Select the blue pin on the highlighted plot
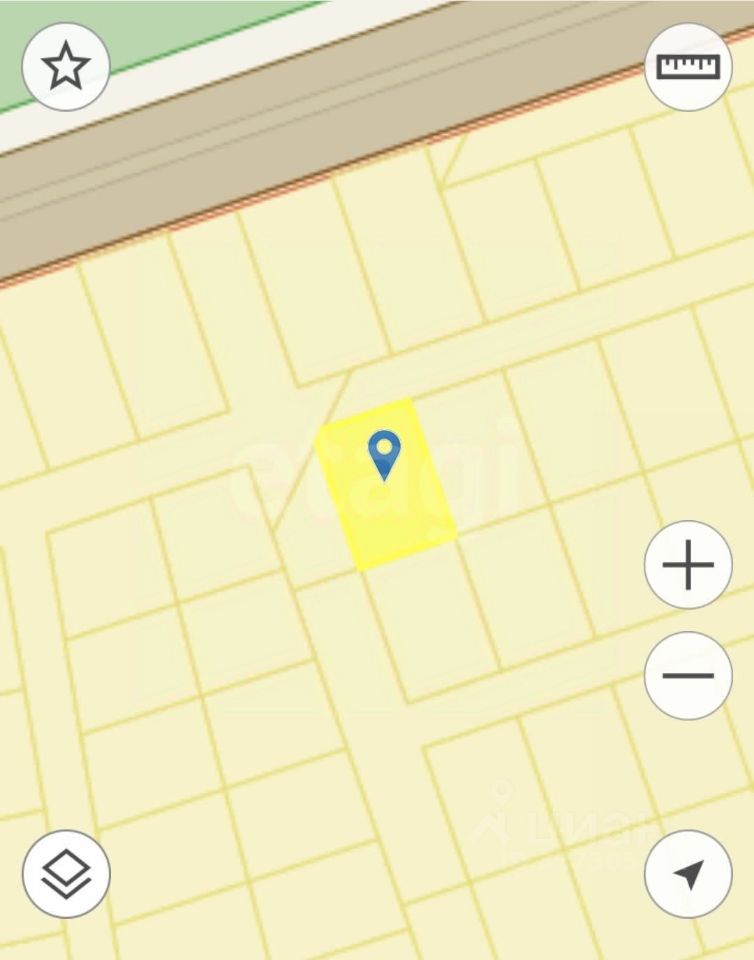The width and height of the screenshot is (754, 960). point(384,454)
